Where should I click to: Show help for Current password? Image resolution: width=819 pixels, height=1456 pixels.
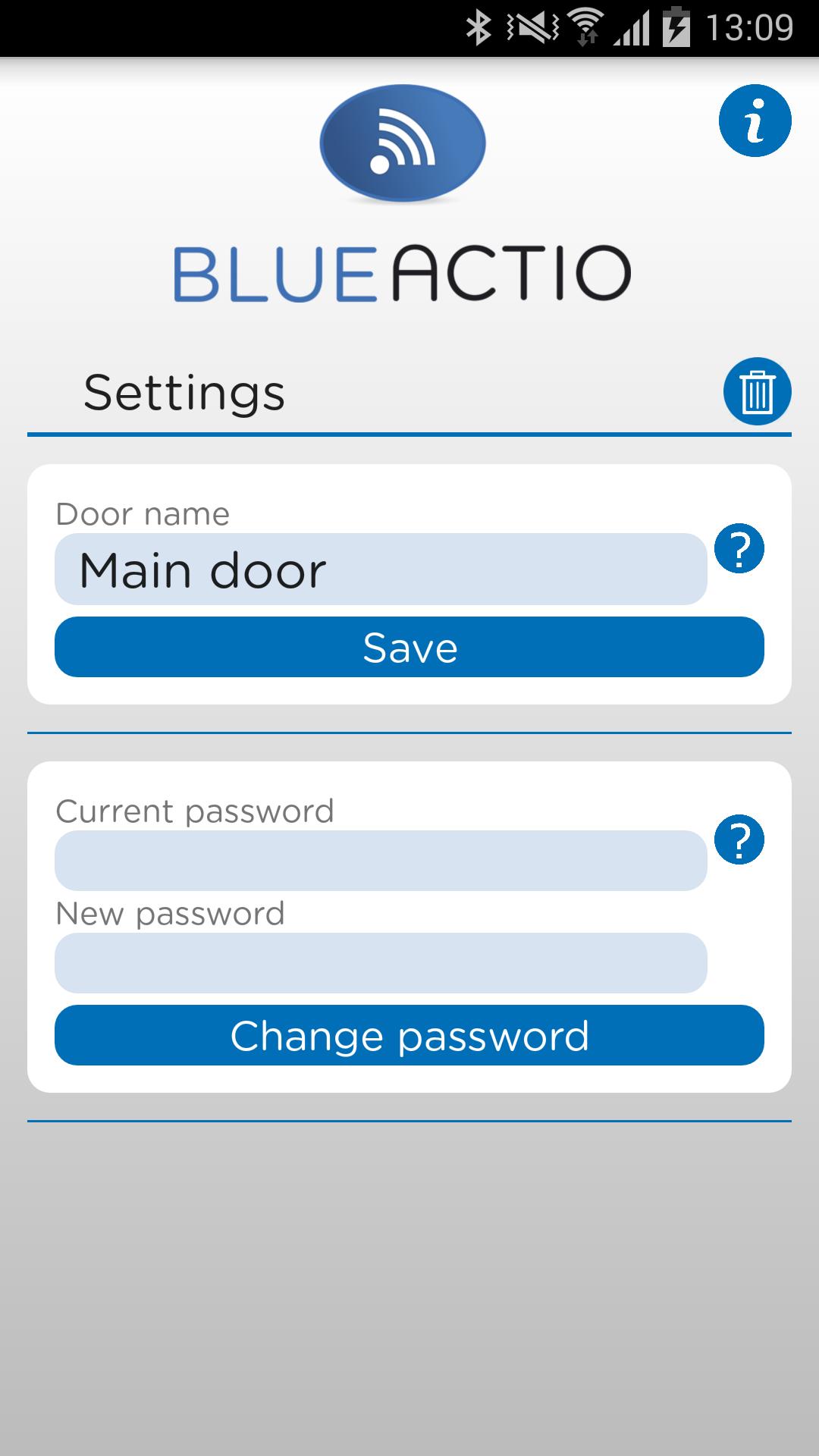[x=739, y=839]
